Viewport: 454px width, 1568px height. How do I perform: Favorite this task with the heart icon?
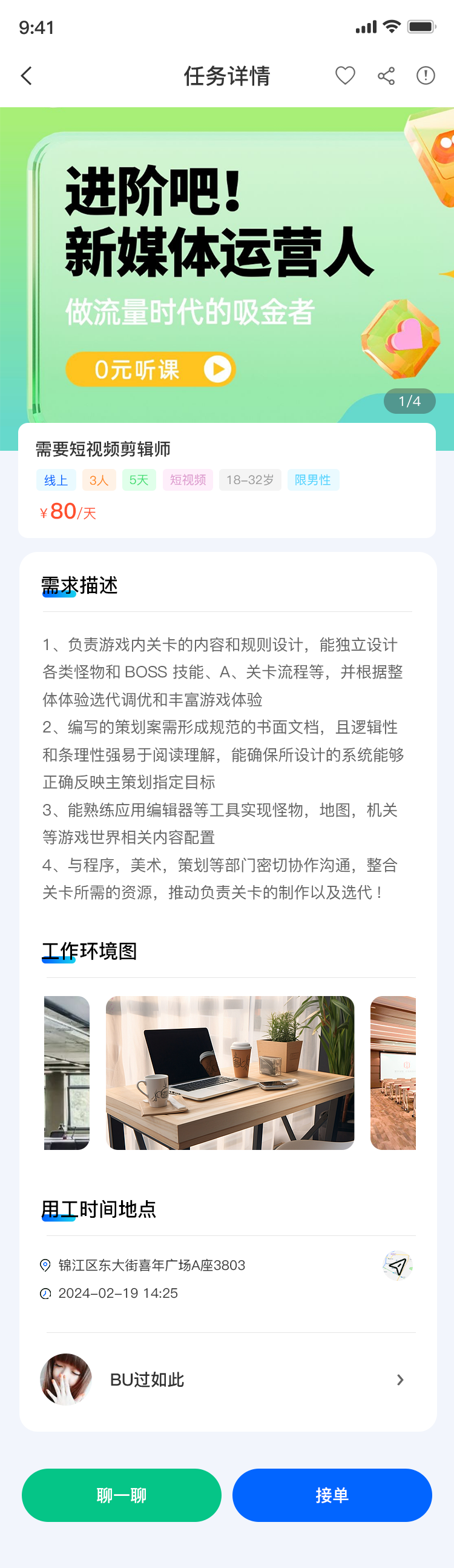[345, 76]
